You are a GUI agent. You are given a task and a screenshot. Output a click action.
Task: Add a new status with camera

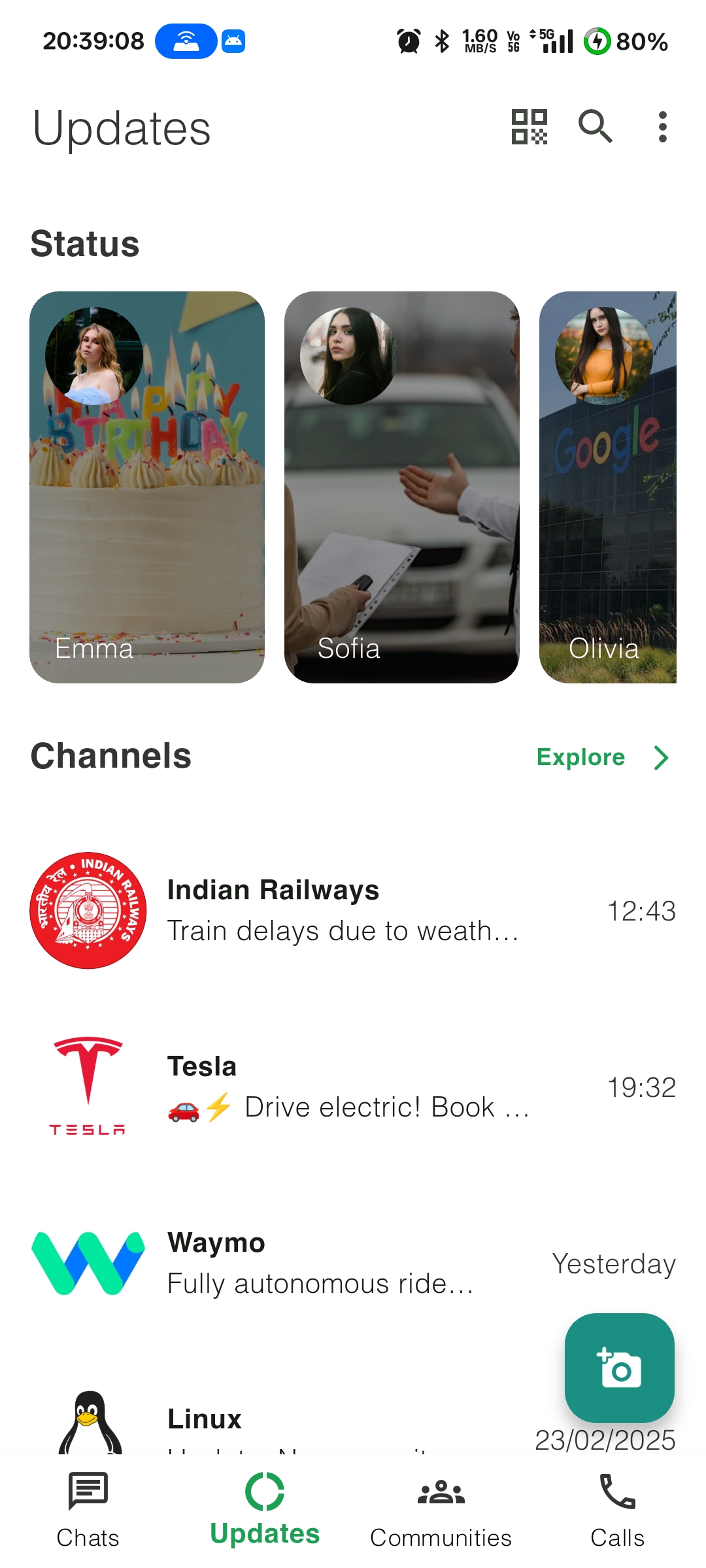pos(619,1367)
